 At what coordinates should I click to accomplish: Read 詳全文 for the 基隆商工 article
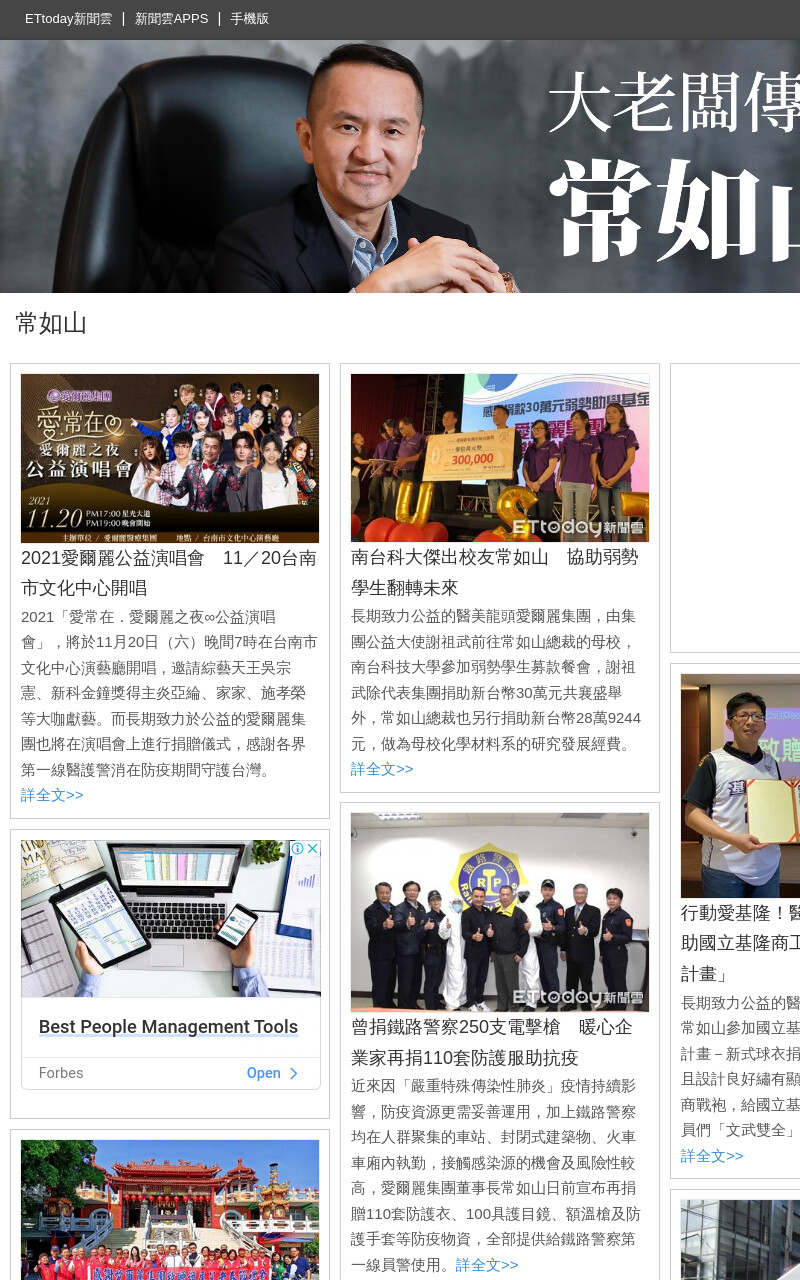(712, 1156)
